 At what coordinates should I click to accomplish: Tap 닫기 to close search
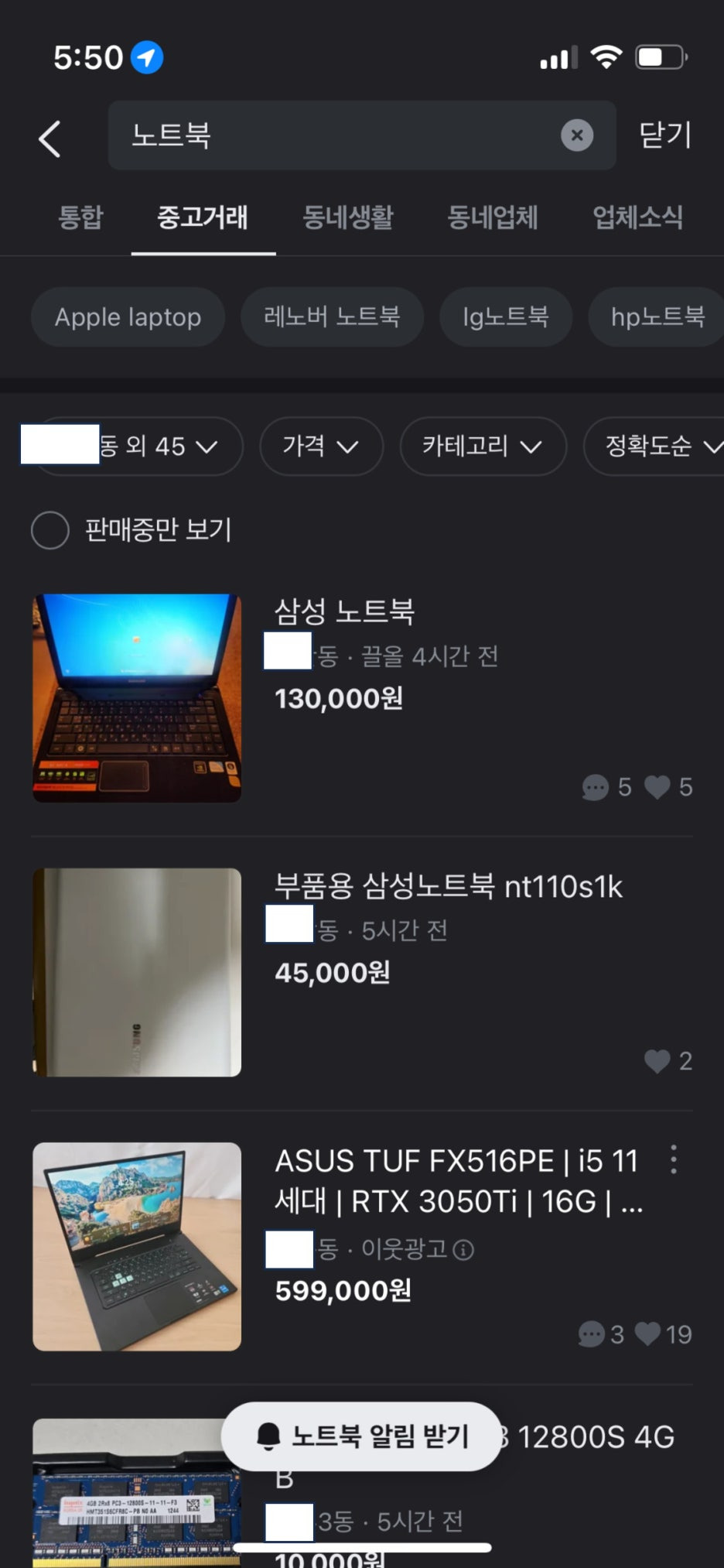pyautogui.click(x=664, y=135)
